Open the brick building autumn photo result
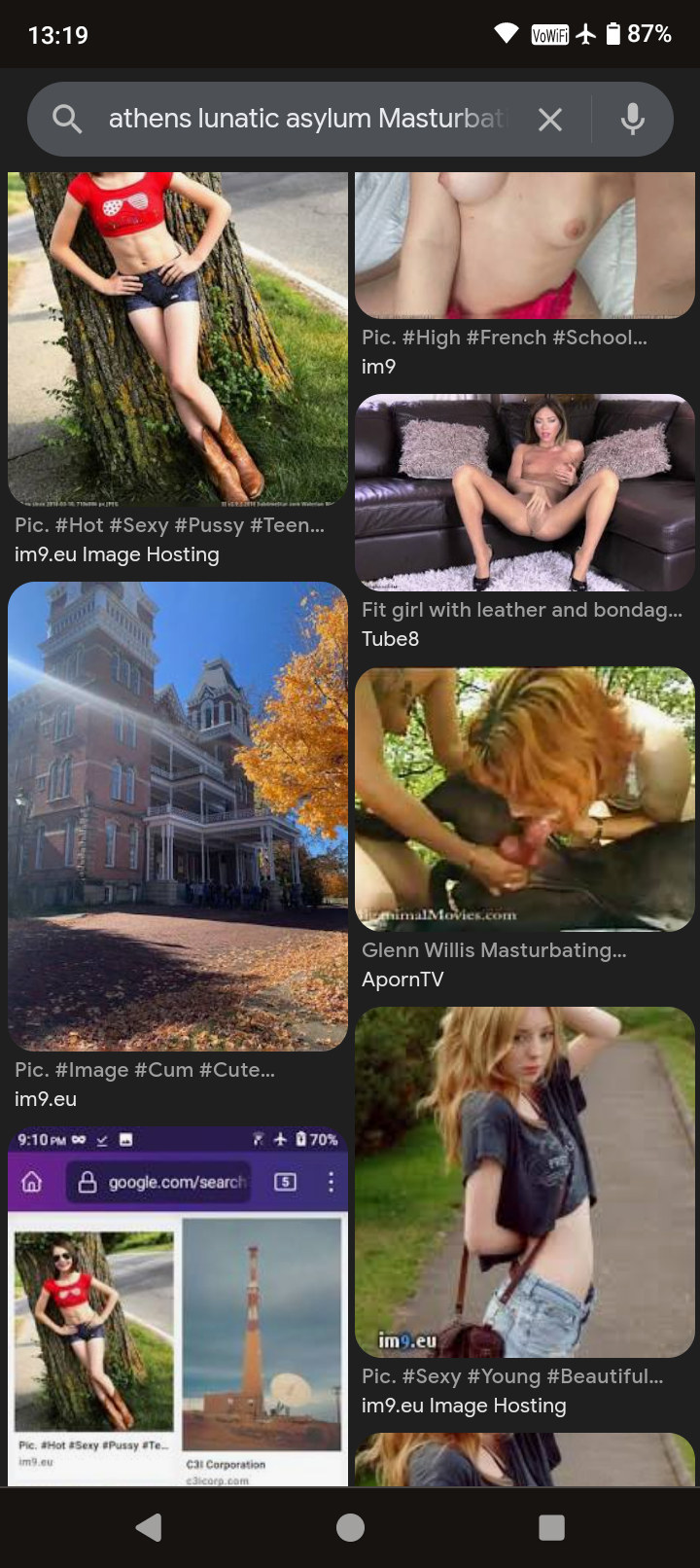 [178, 815]
